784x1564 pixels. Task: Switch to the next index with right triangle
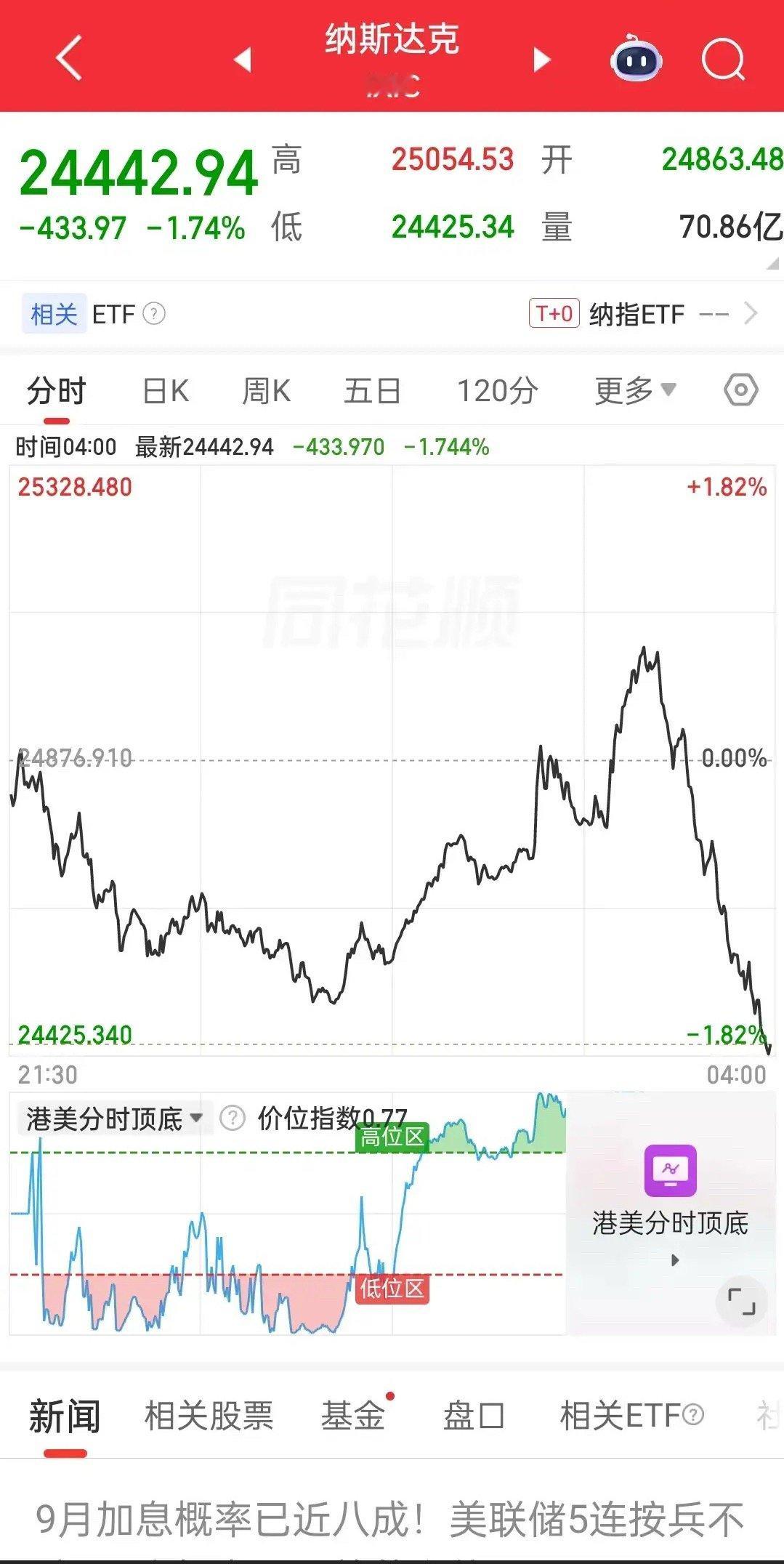click(541, 59)
